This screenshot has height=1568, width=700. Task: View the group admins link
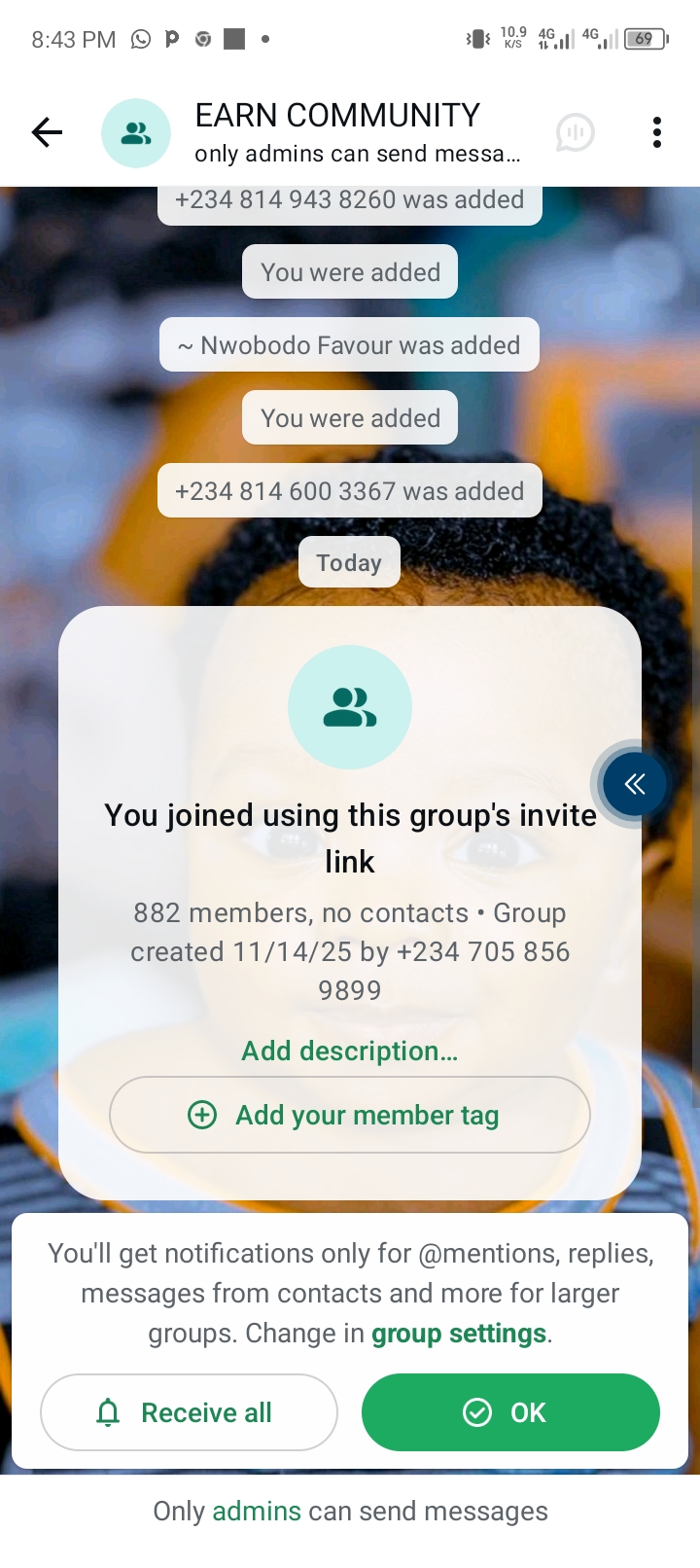click(x=257, y=1511)
